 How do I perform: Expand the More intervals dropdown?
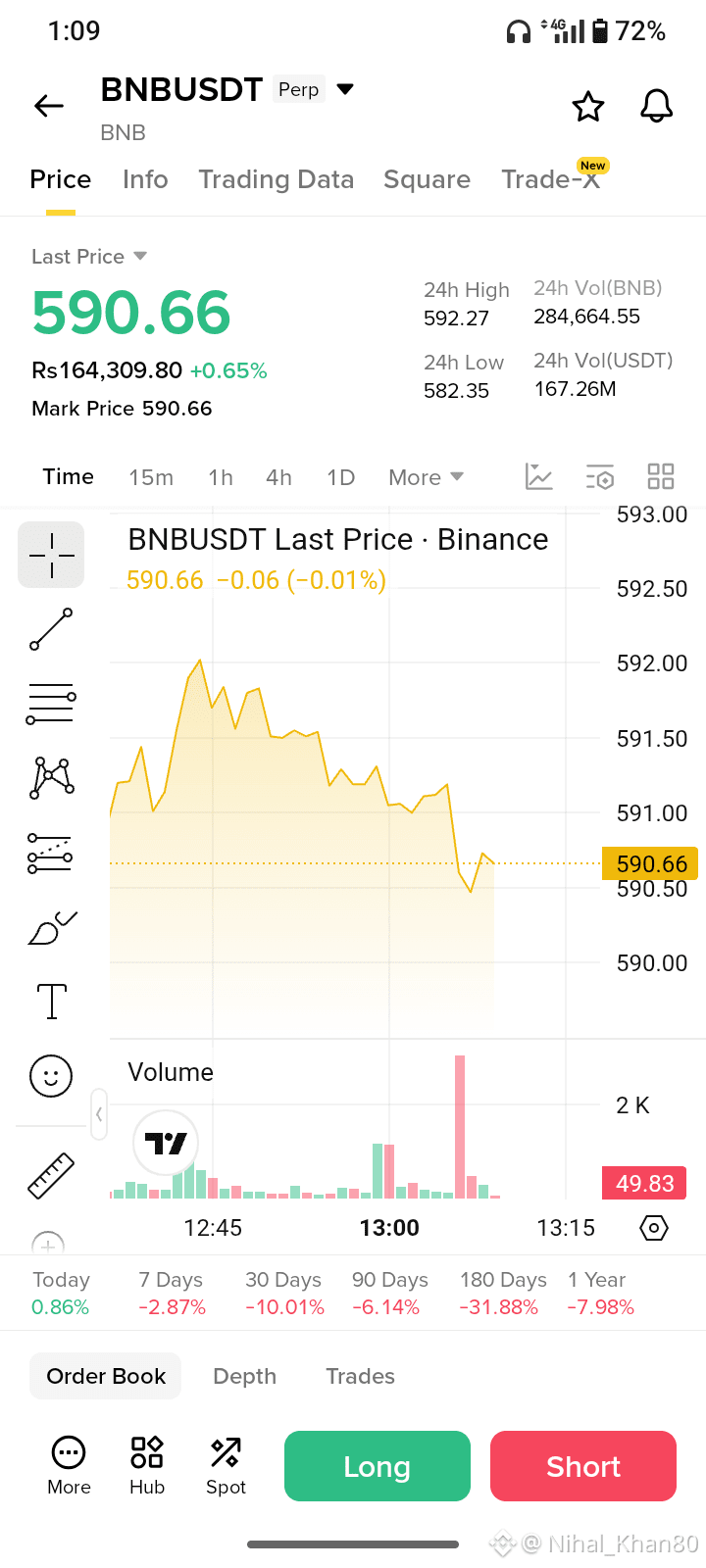[426, 477]
